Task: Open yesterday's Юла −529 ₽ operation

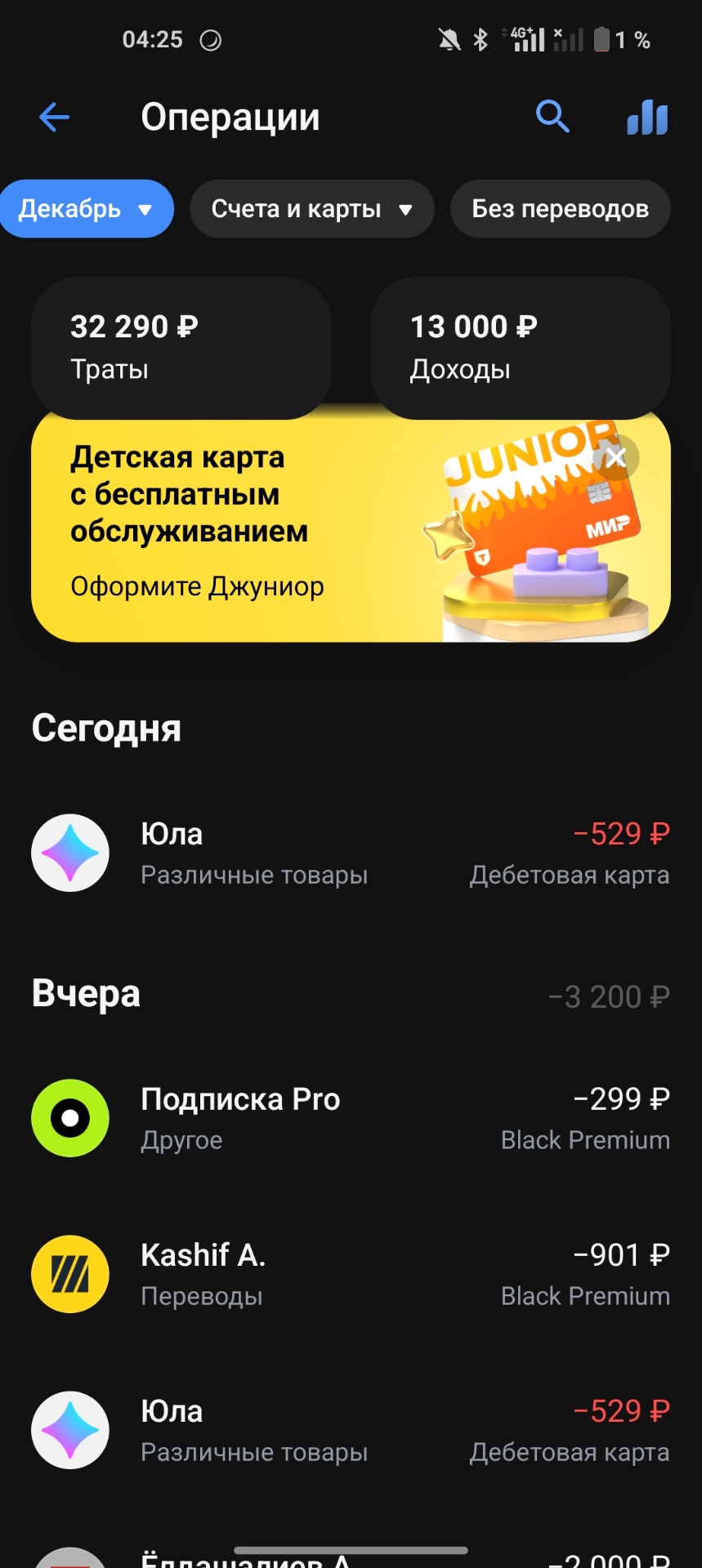Action: point(350,1430)
